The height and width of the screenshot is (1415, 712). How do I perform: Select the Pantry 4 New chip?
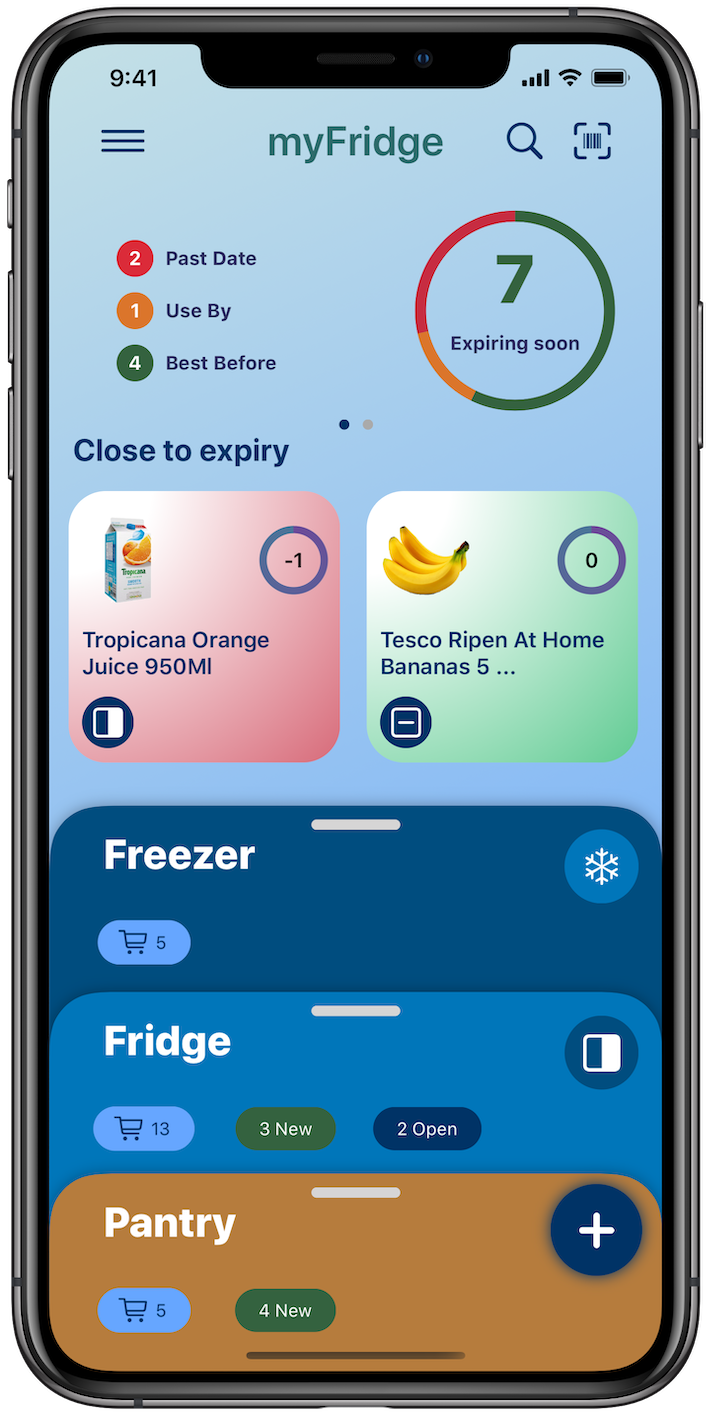285,1310
